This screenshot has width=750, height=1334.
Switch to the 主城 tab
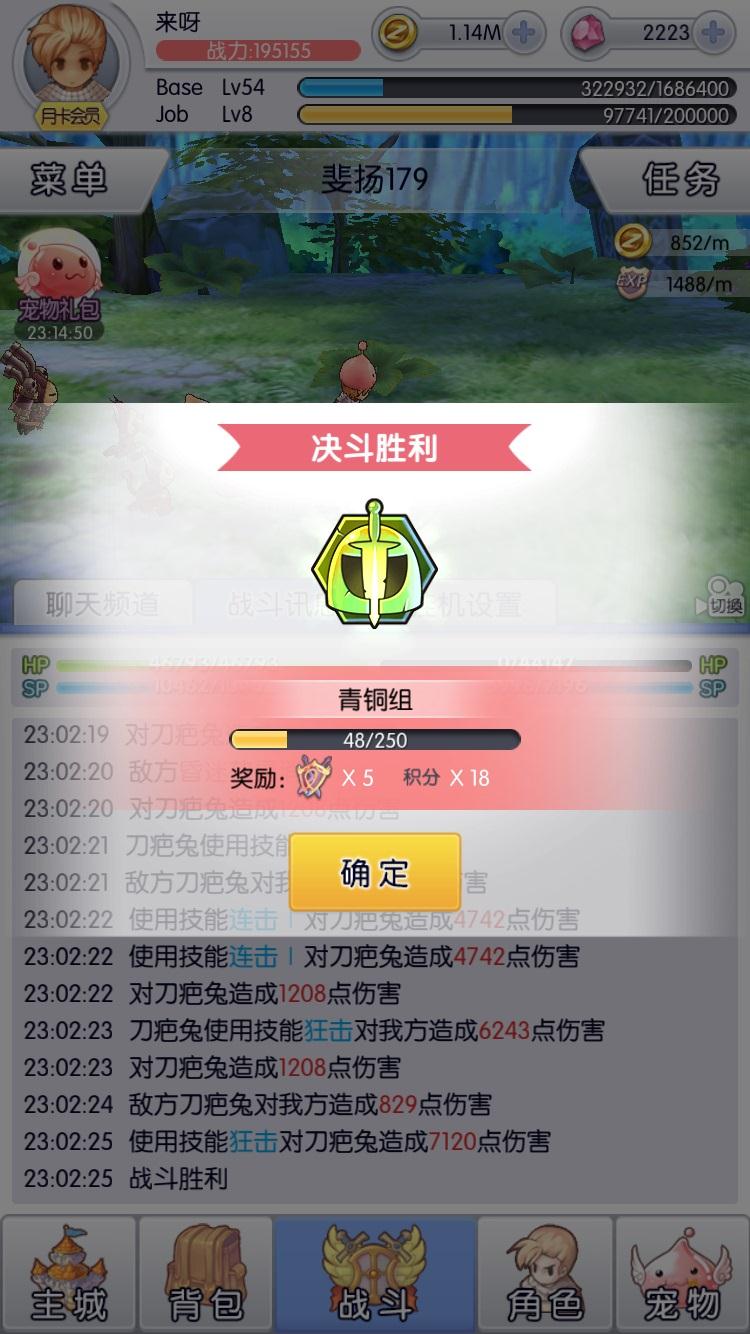[x=68, y=1274]
